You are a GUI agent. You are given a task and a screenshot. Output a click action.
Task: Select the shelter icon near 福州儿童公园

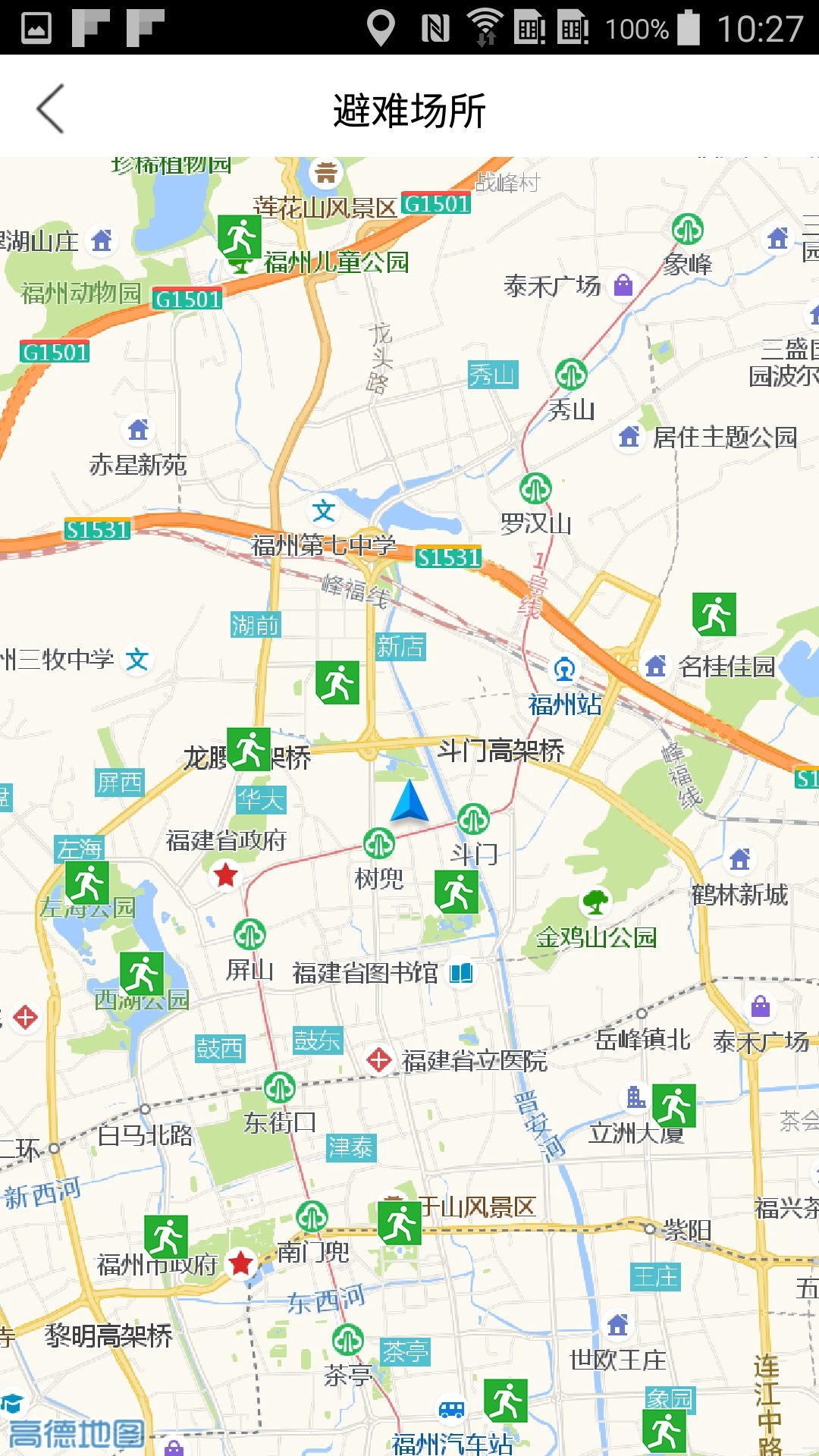[241, 239]
